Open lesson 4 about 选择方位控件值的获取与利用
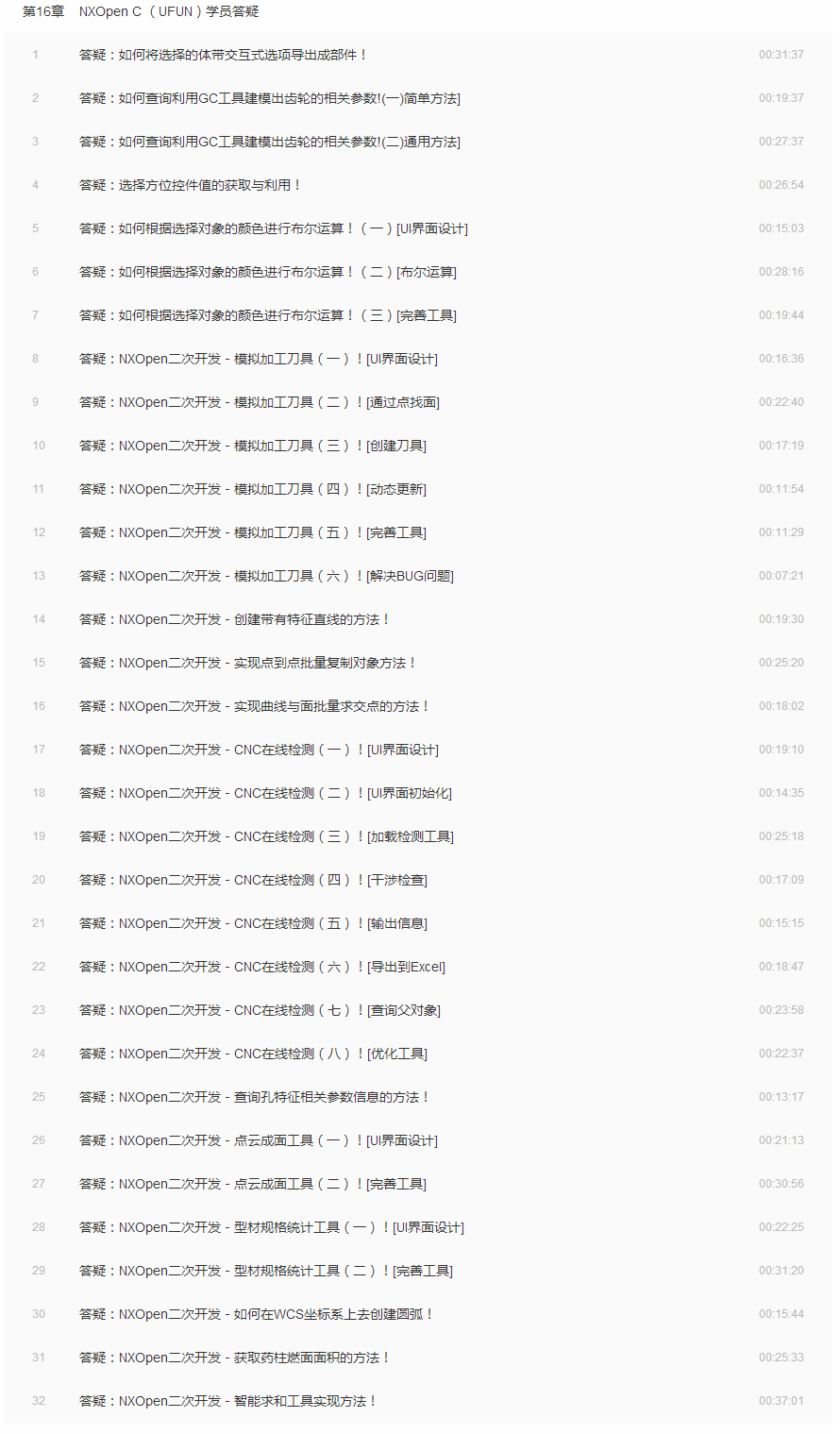The width and height of the screenshot is (840, 1434). click(190, 185)
